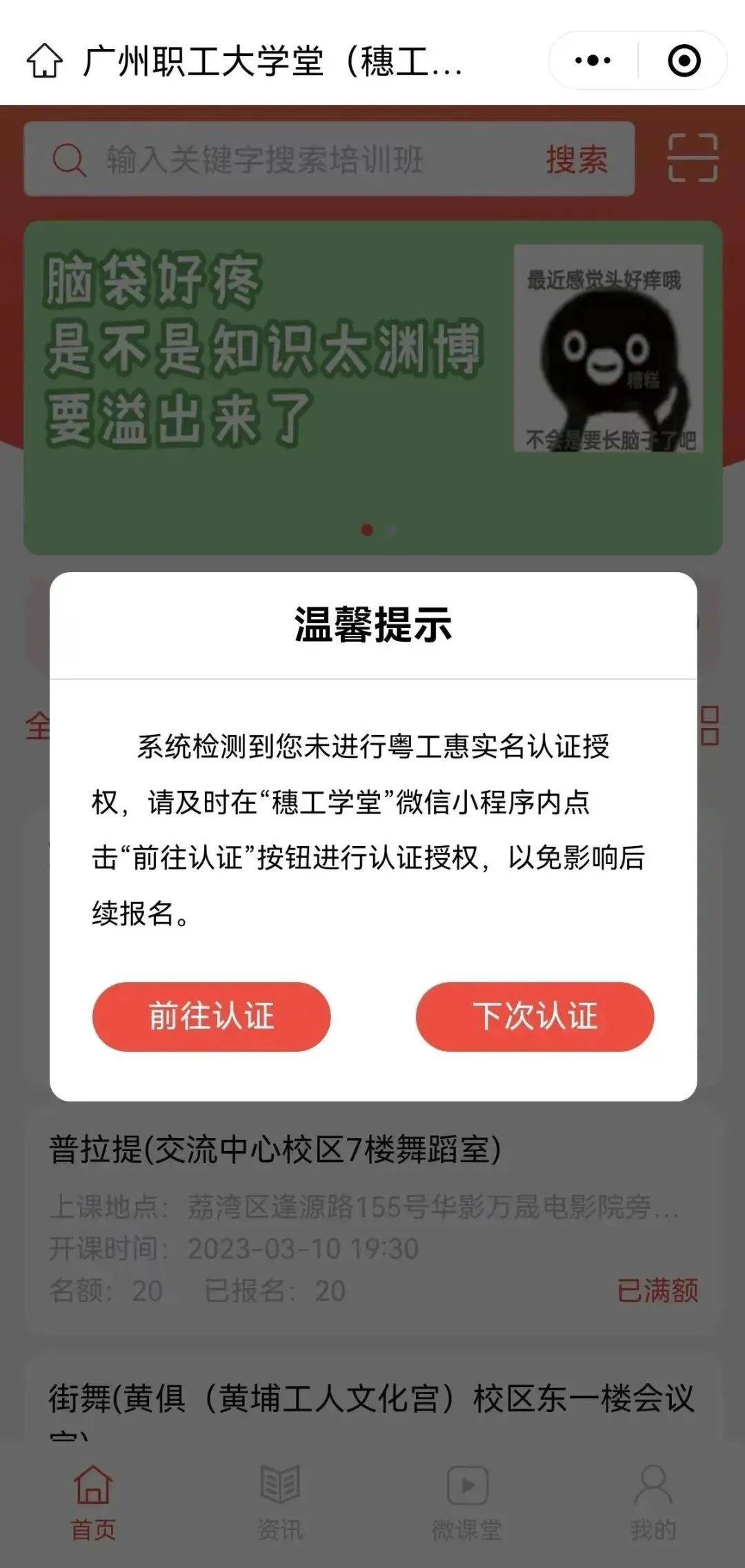Go to the mini program home icon
This screenshot has width=745, height=1568.
(45, 61)
